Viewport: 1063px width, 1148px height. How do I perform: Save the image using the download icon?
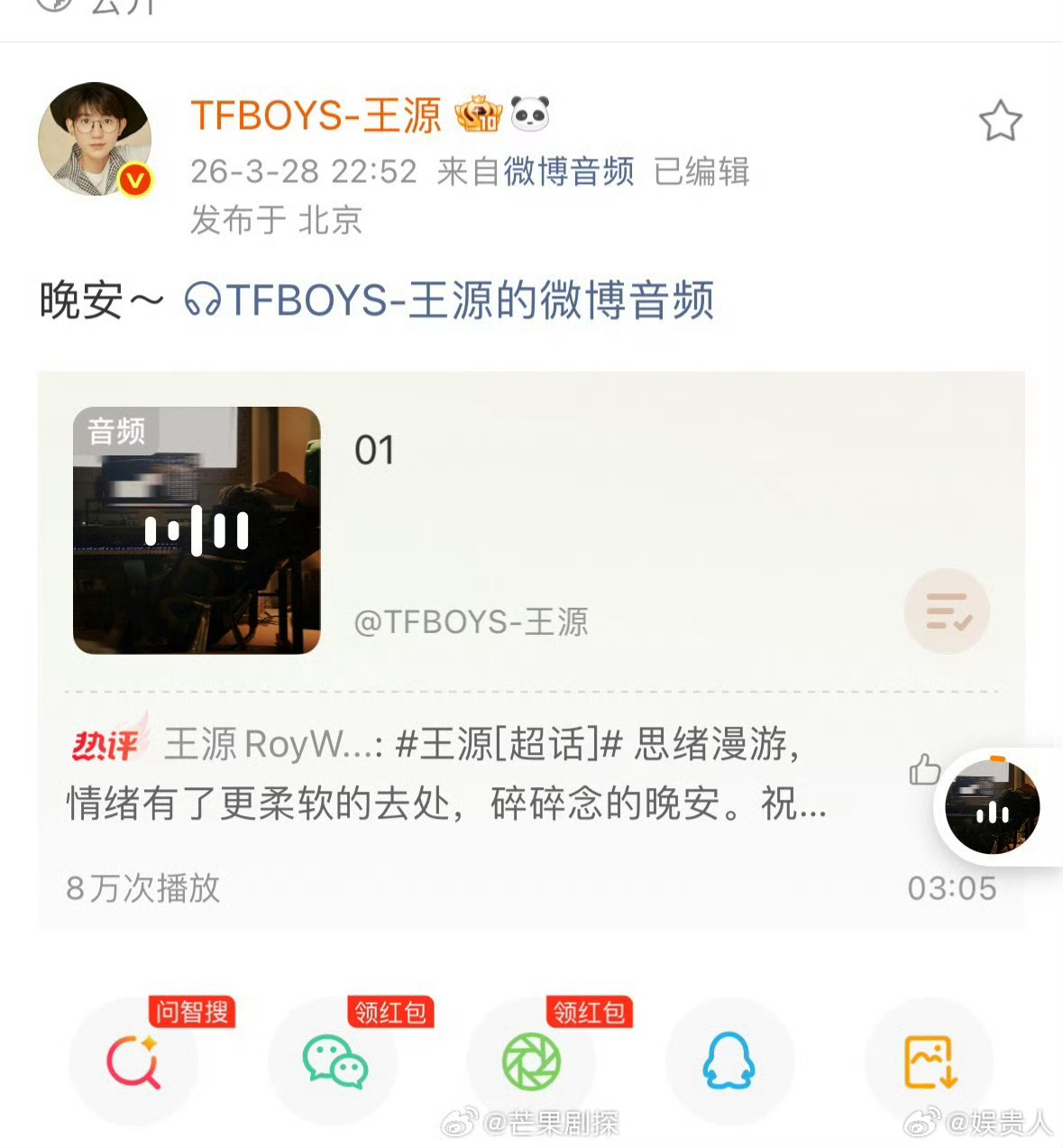click(x=929, y=1062)
